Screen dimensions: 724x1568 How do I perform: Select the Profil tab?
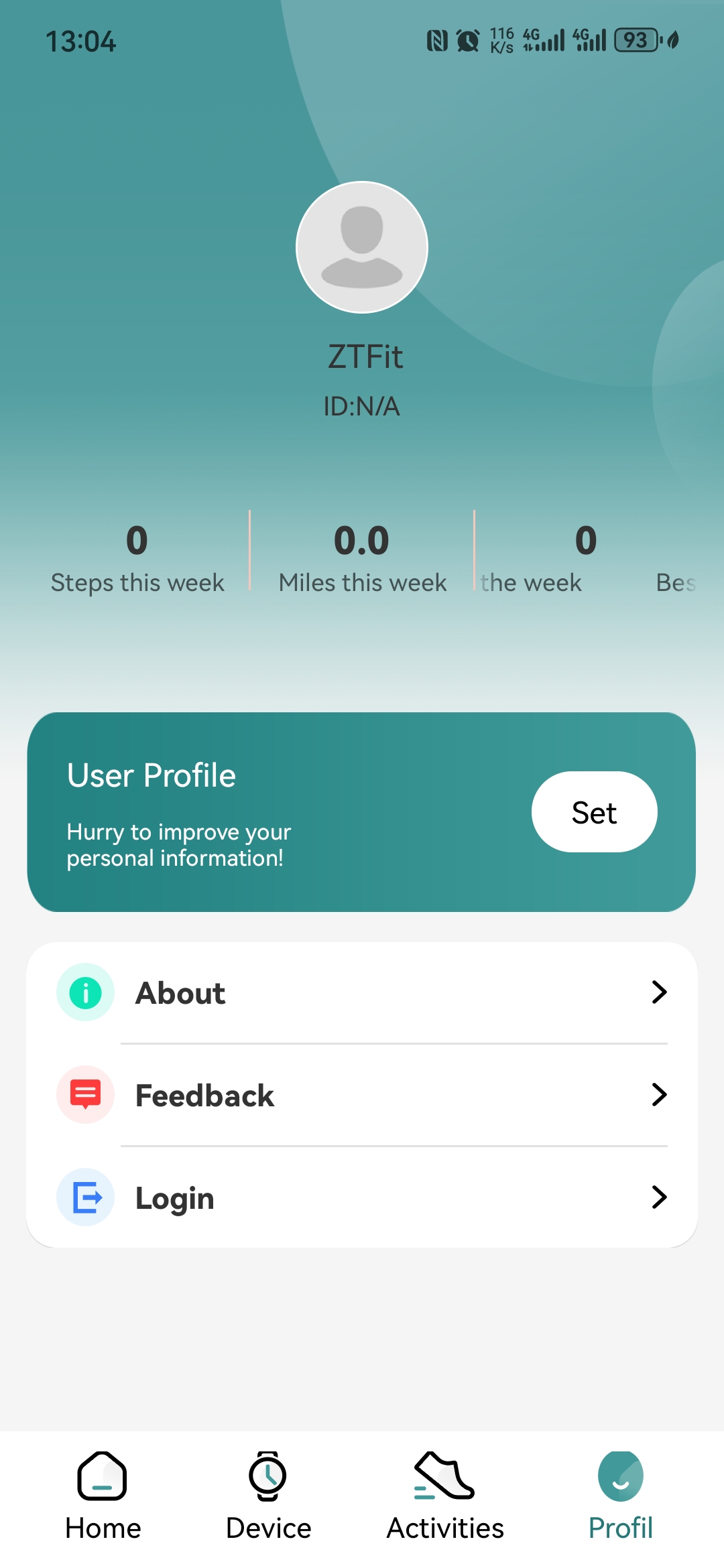(x=620, y=1496)
